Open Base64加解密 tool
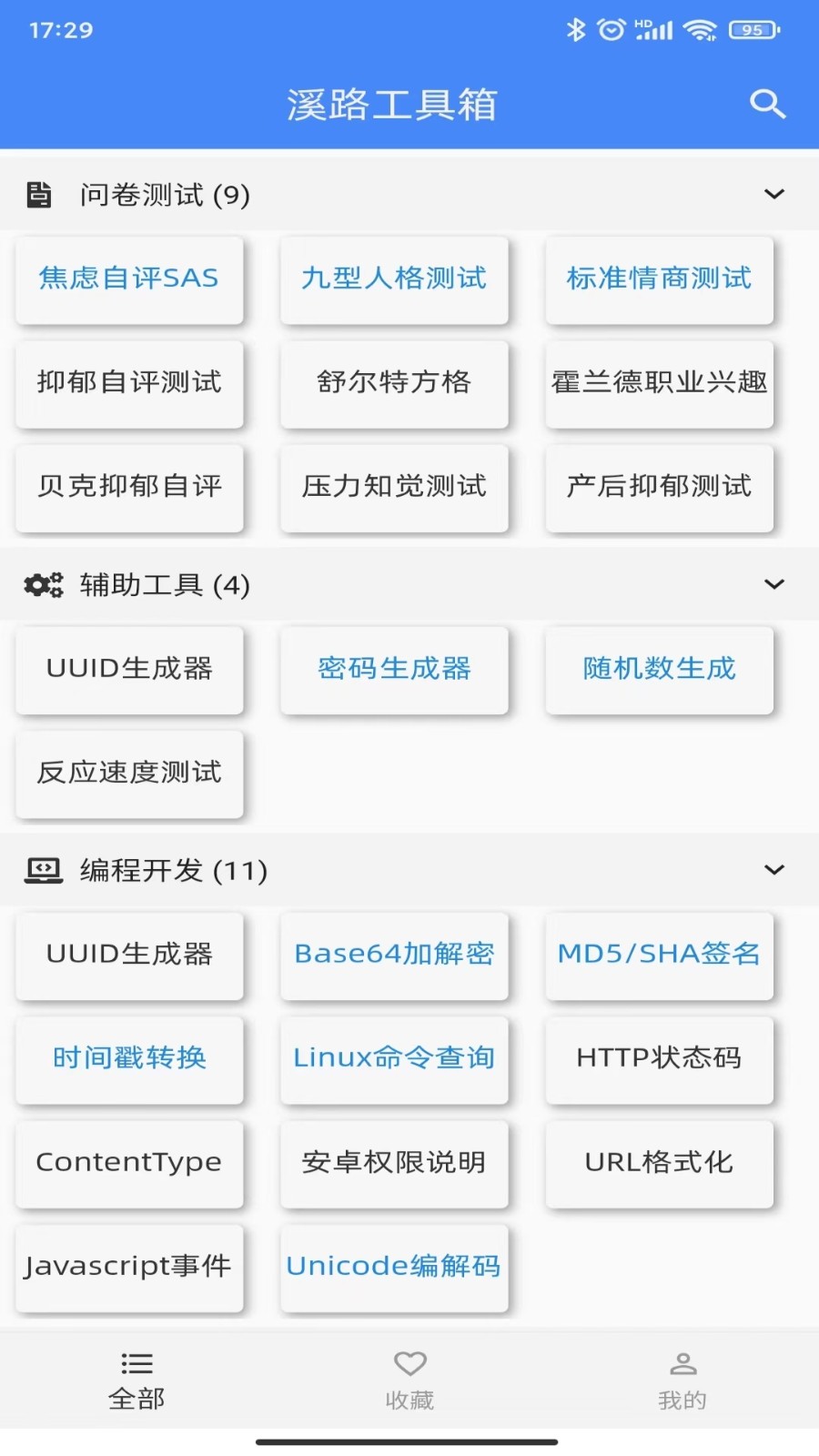The image size is (819, 1456). click(394, 954)
